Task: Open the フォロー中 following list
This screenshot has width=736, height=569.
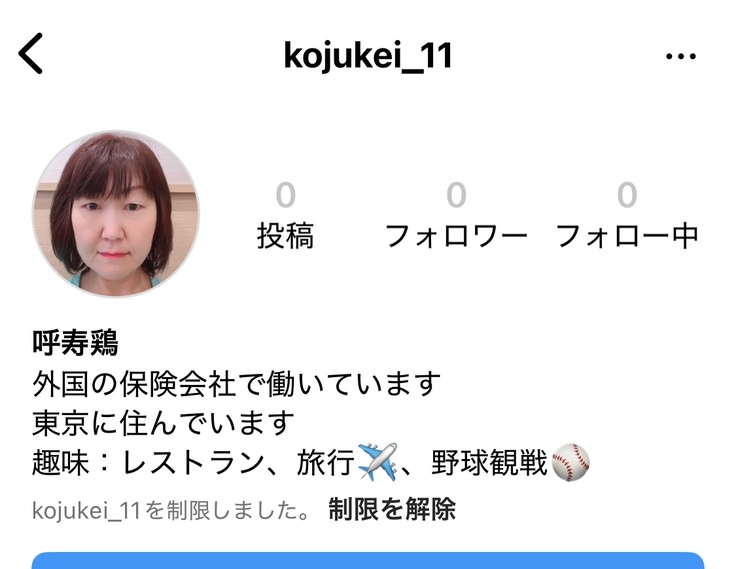Action: point(627,217)
